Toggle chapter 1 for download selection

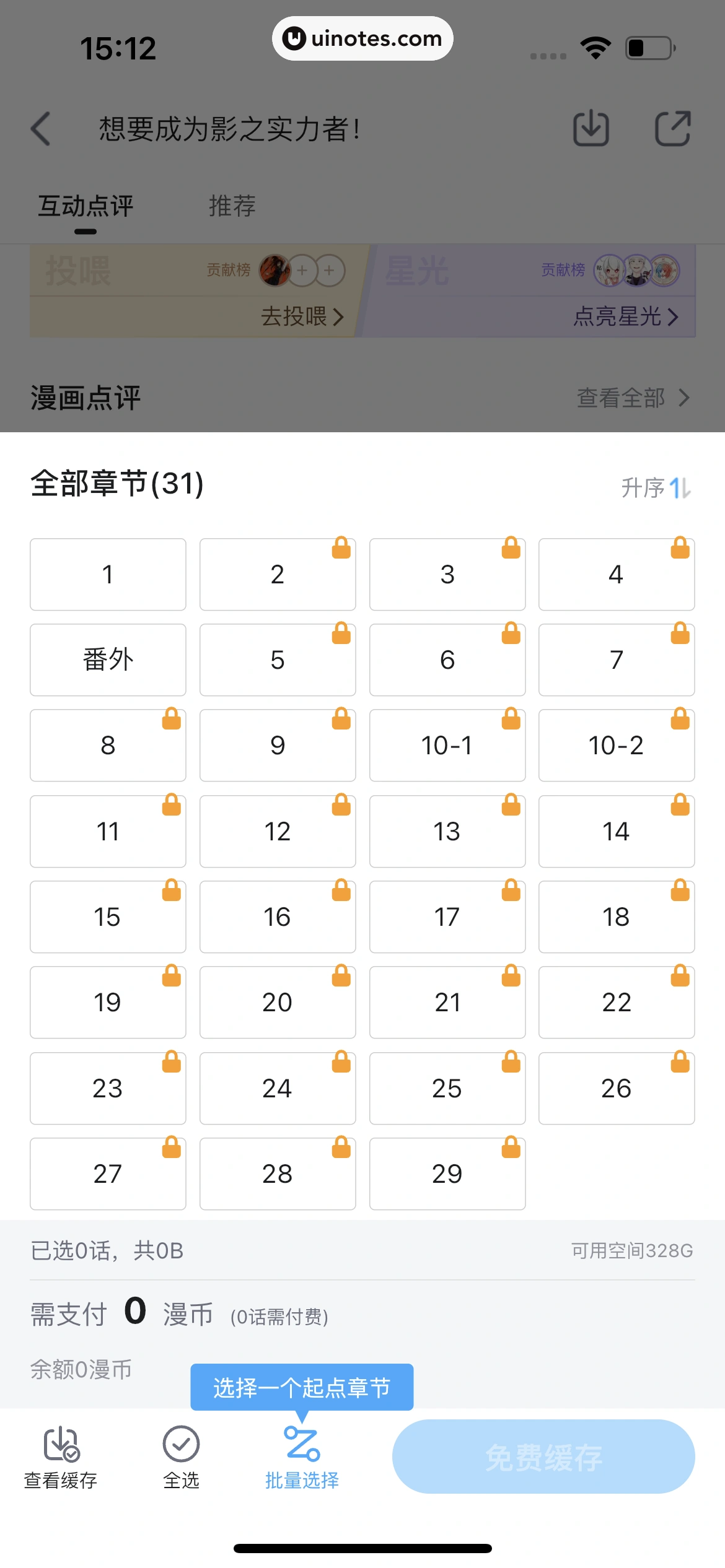pyautogui.click(x=107, y=574)
